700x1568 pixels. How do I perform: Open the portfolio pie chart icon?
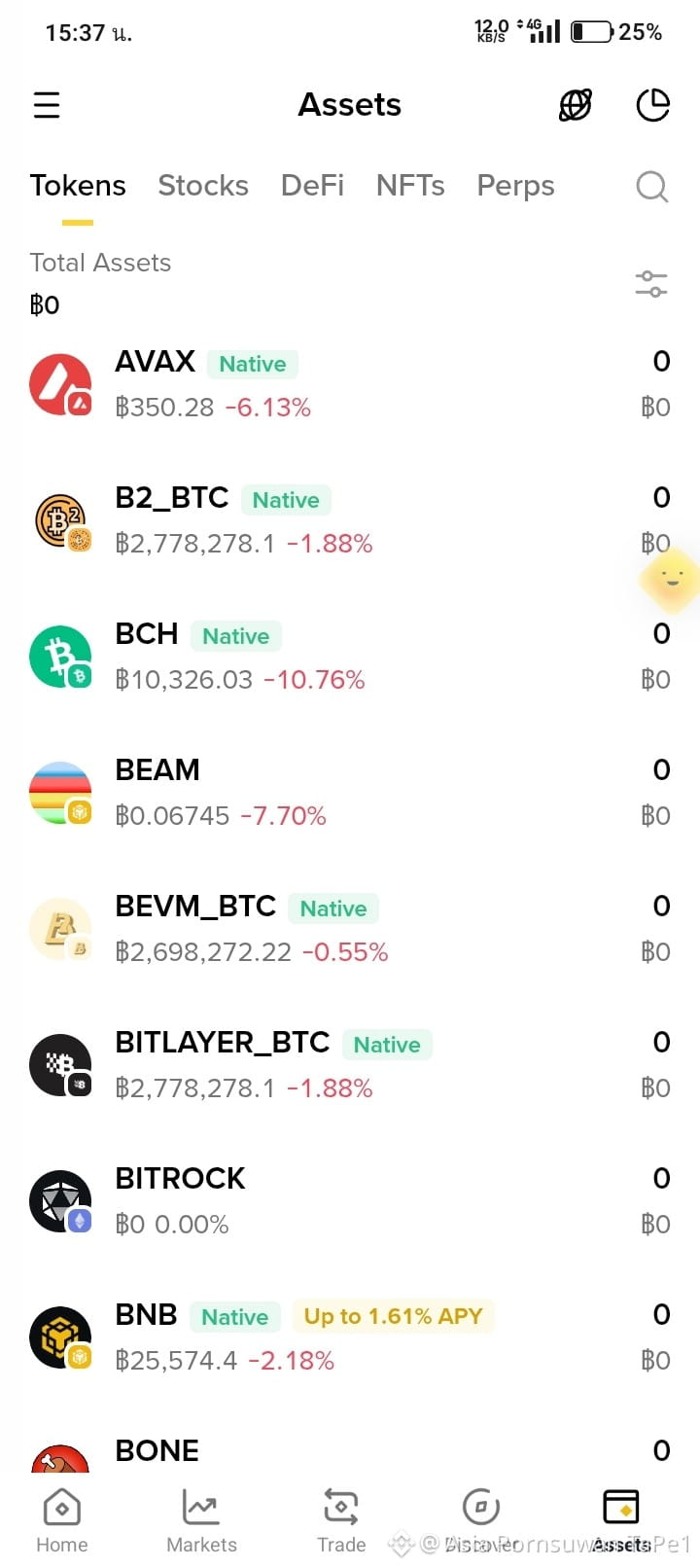click(653, 105)
